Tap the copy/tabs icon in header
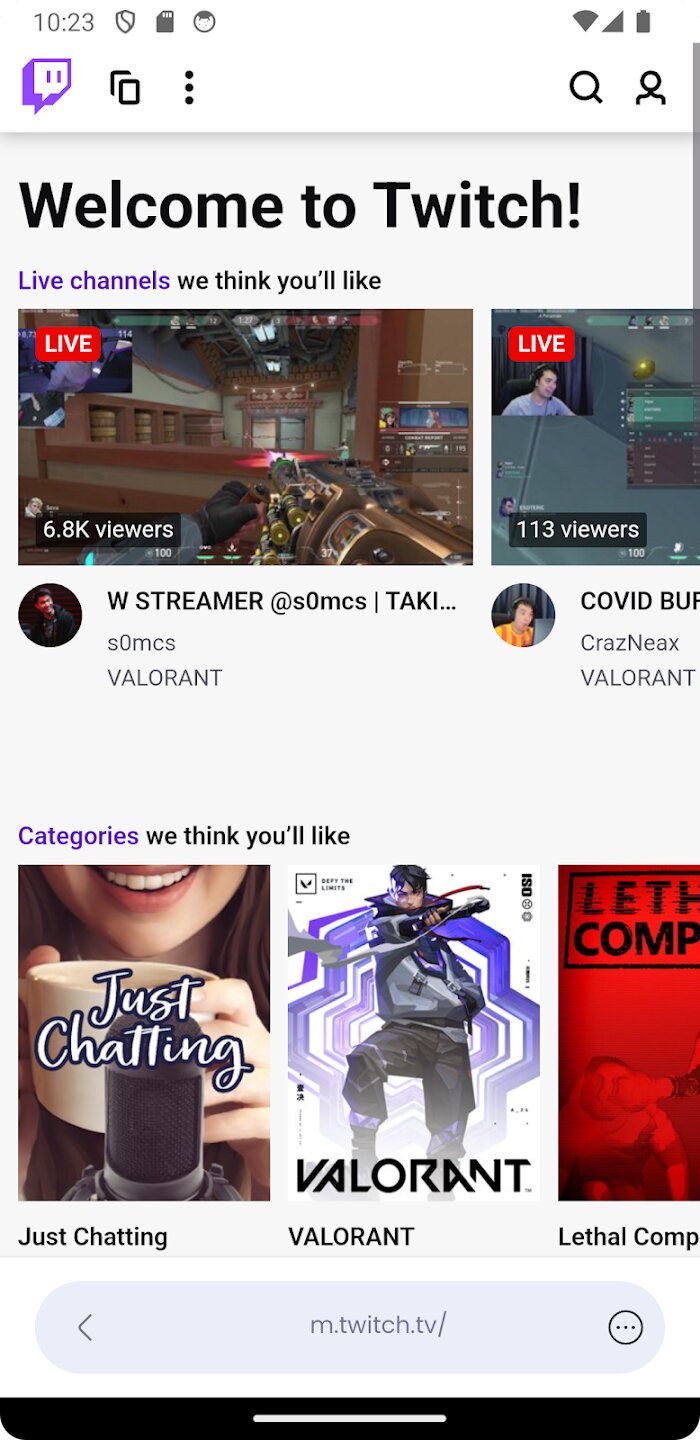Screen dimensions: 700x1440 coord(125,88)
